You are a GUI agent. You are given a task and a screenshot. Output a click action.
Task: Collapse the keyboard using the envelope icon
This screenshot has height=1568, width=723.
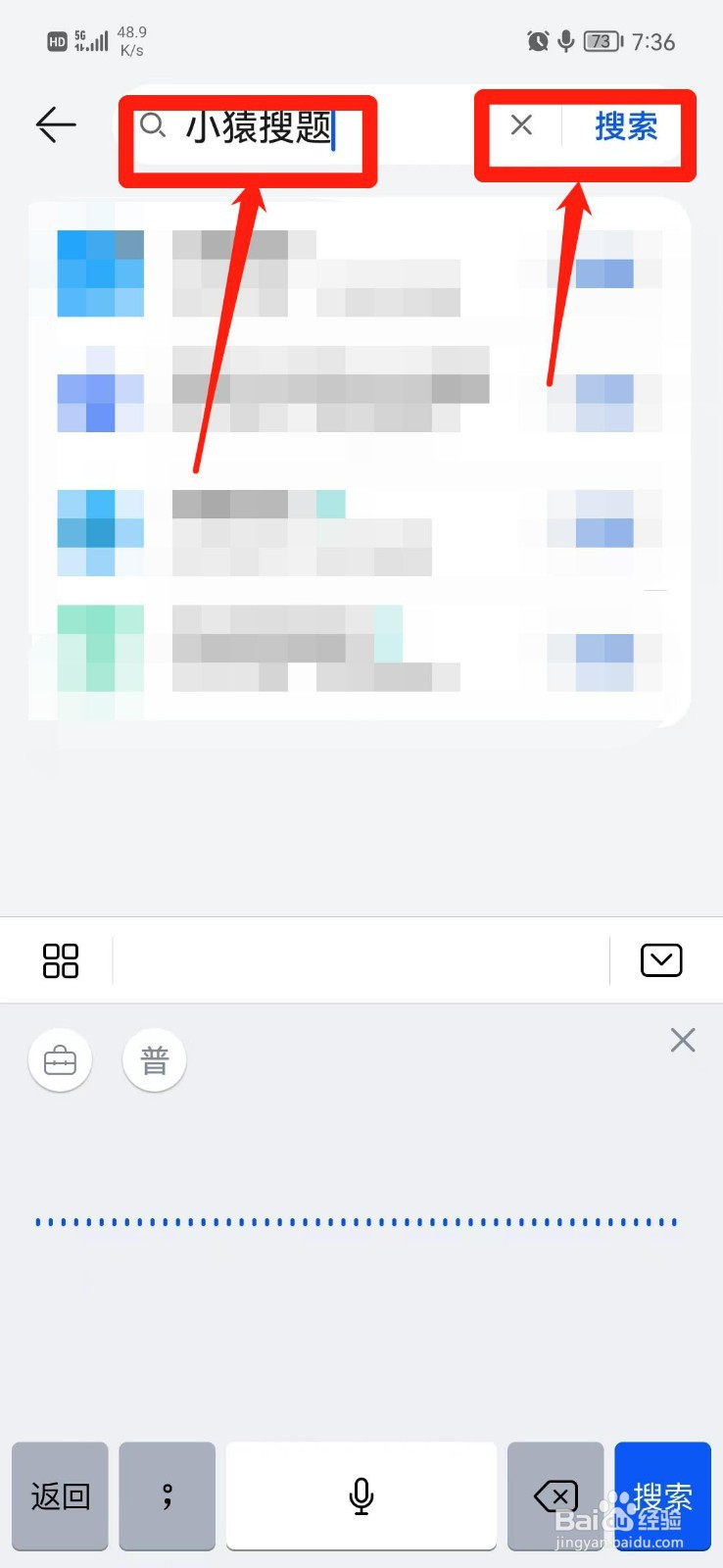(x=661, y=960)
